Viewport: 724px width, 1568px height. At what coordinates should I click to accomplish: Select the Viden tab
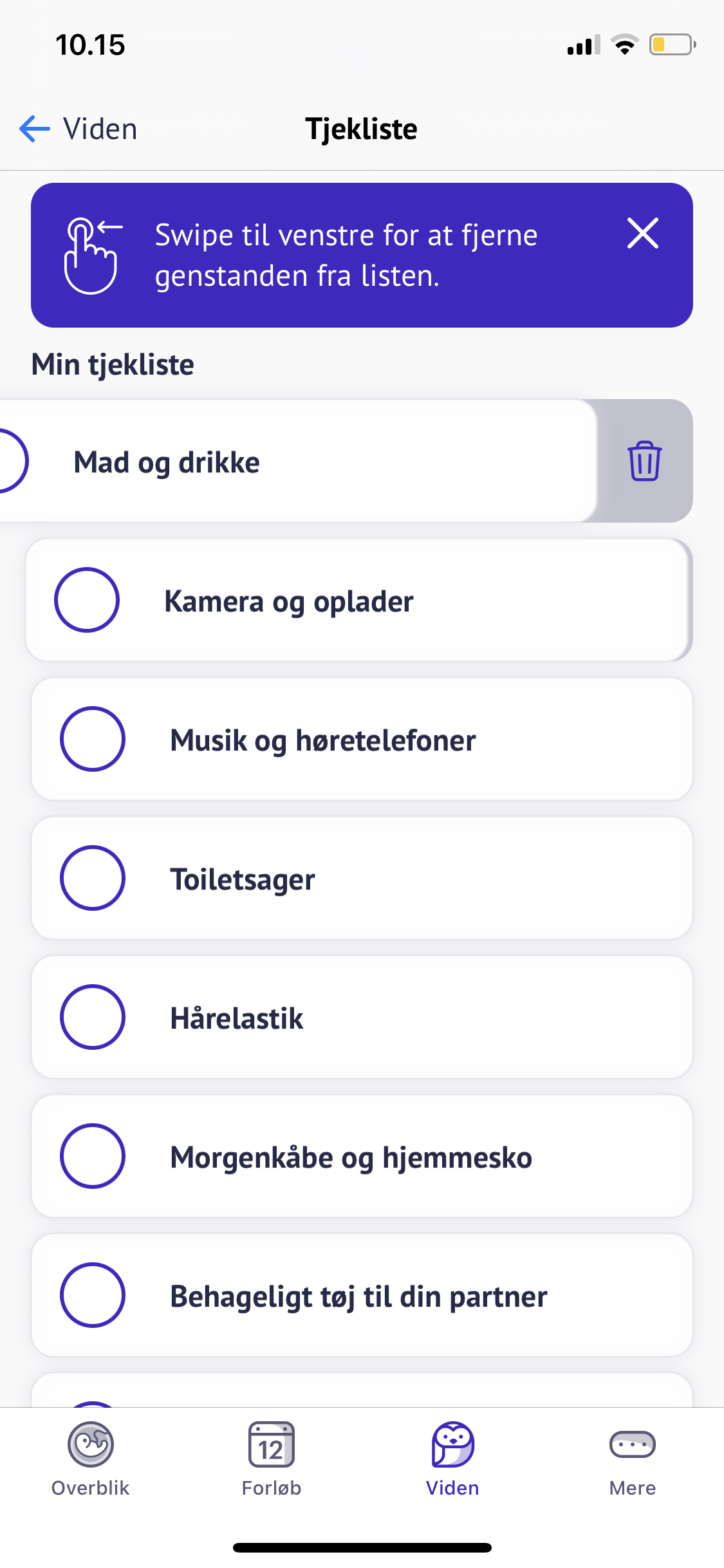pyautogui.click(x=452, y=1459)
